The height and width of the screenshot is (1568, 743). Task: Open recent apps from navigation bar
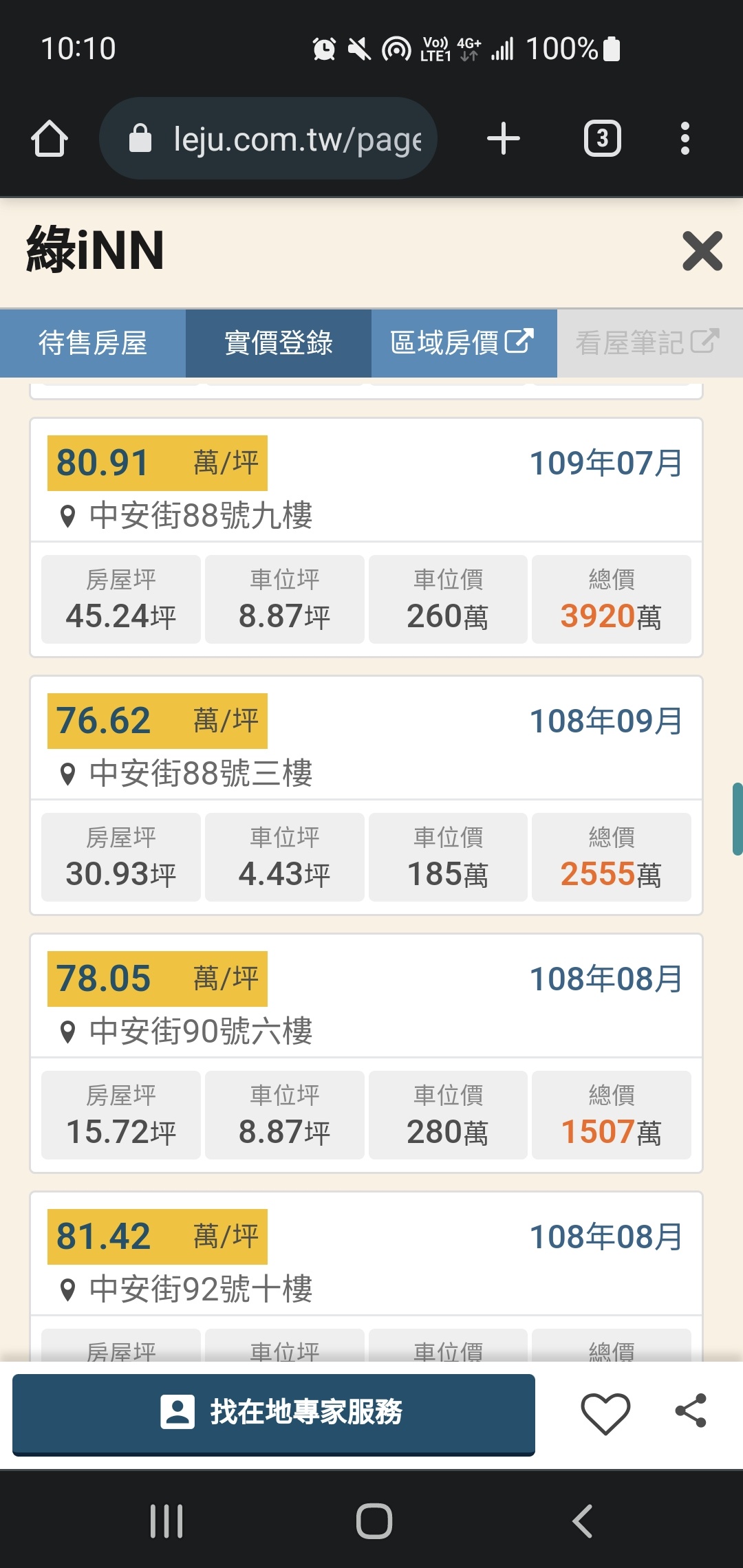[x=166, y=1521]
